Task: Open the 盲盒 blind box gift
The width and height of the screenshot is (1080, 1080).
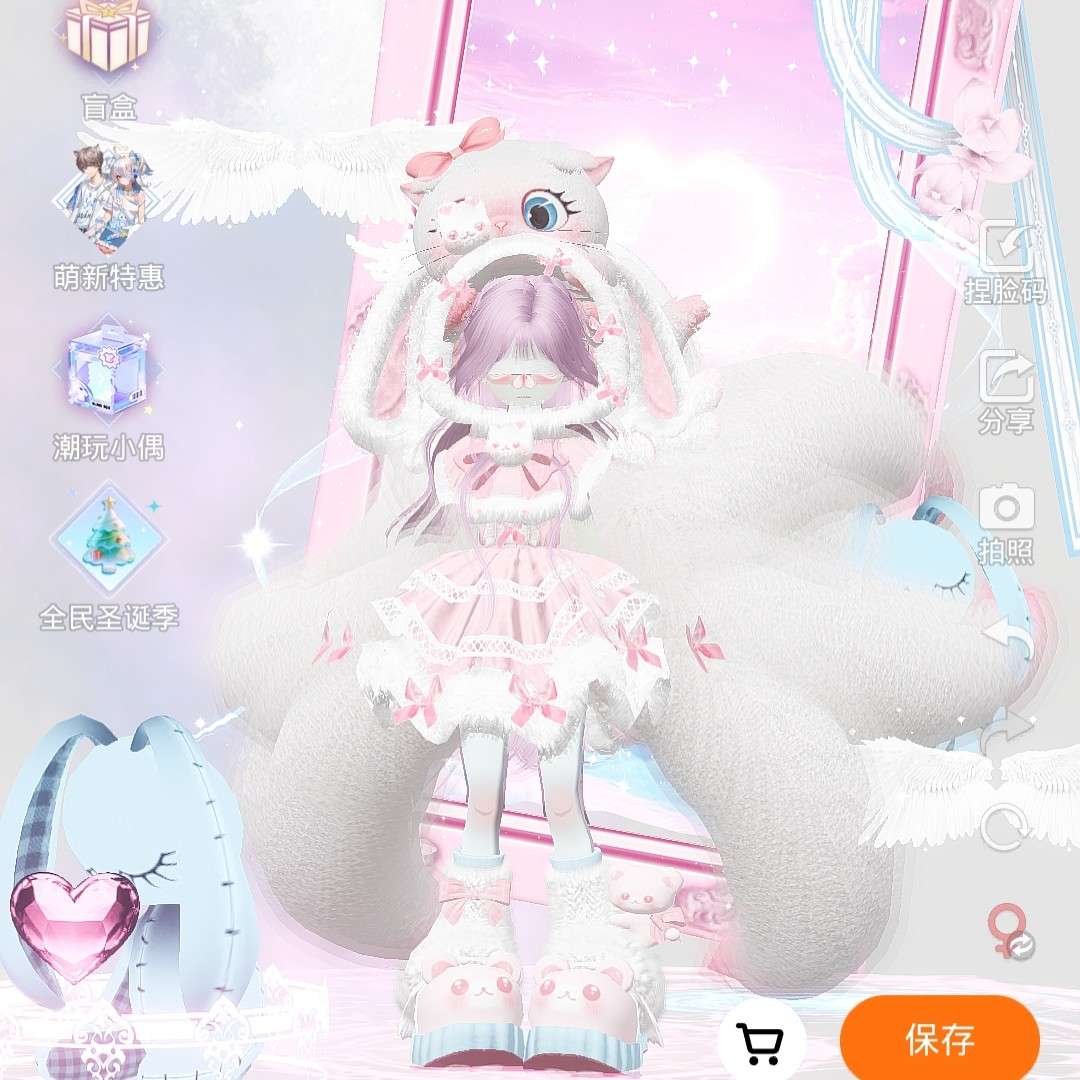Action: (107, 40)
